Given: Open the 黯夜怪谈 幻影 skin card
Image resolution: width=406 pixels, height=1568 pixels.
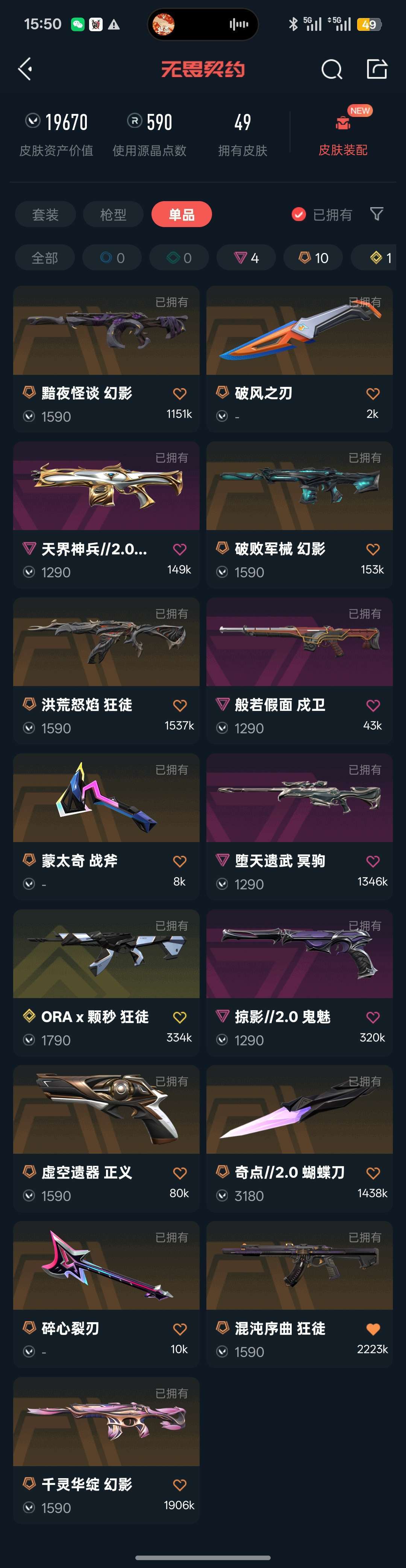Looking at the screenshot, I should coord(106,359).
